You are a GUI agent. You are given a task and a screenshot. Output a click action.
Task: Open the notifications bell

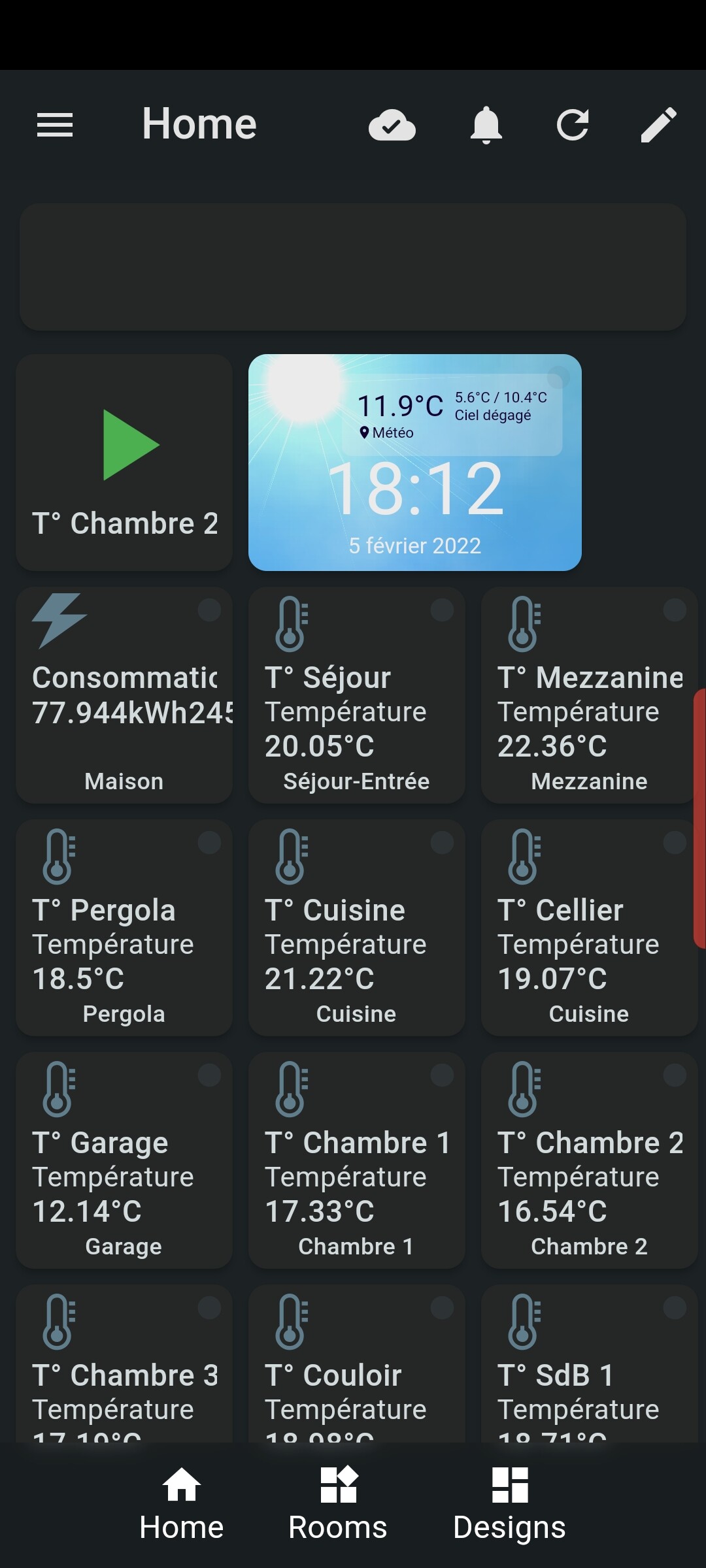click(486, 125)
